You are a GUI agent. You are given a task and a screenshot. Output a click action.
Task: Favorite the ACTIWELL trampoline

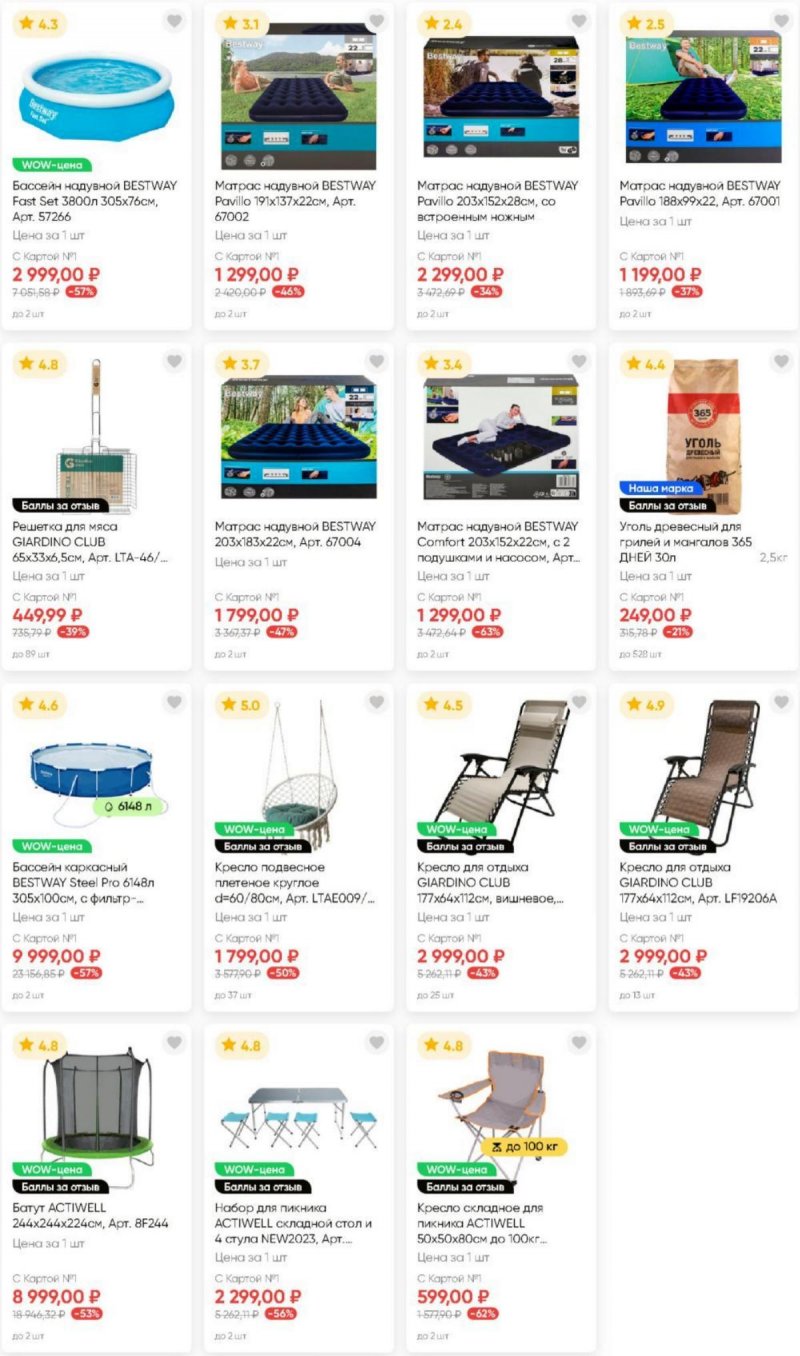pos(174,1043)
